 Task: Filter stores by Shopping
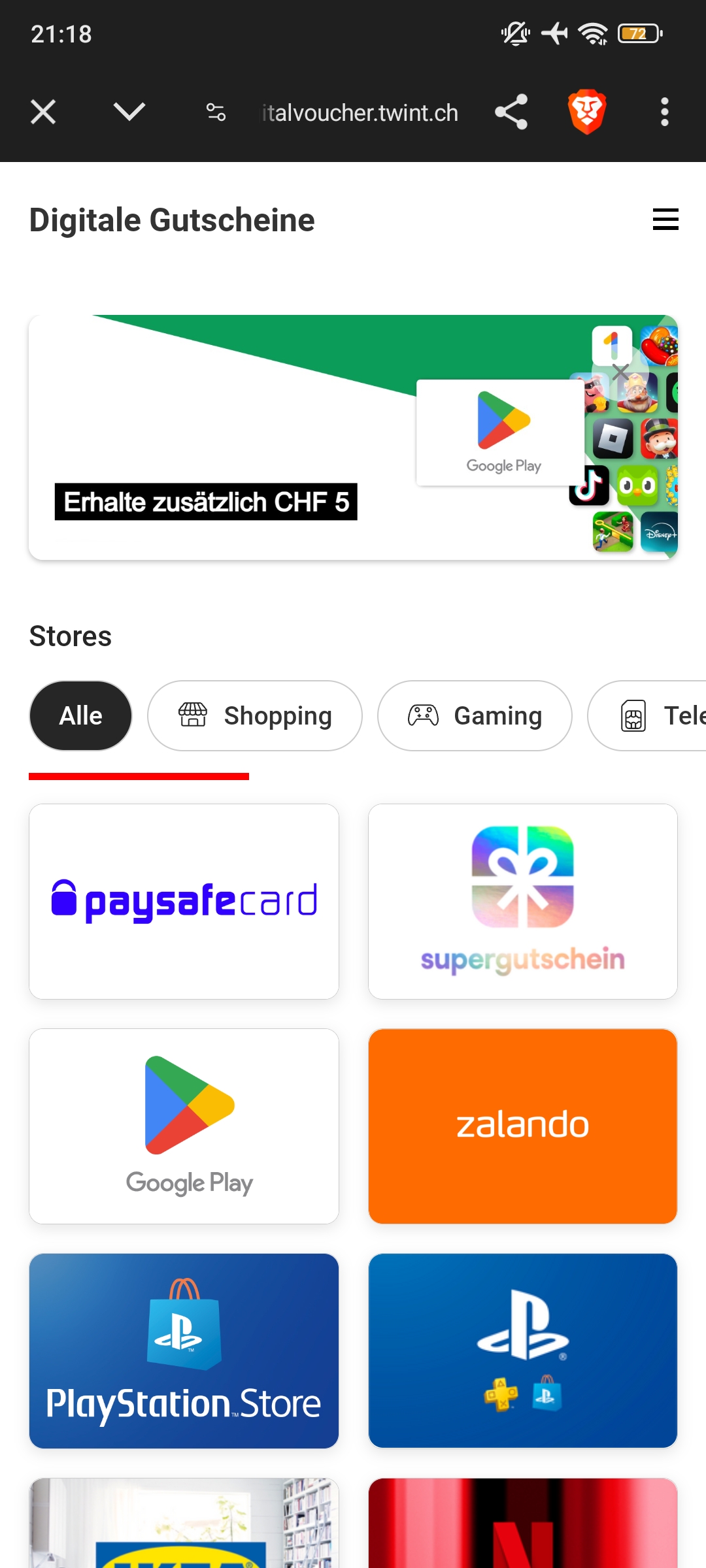click(x=255, y=716)
